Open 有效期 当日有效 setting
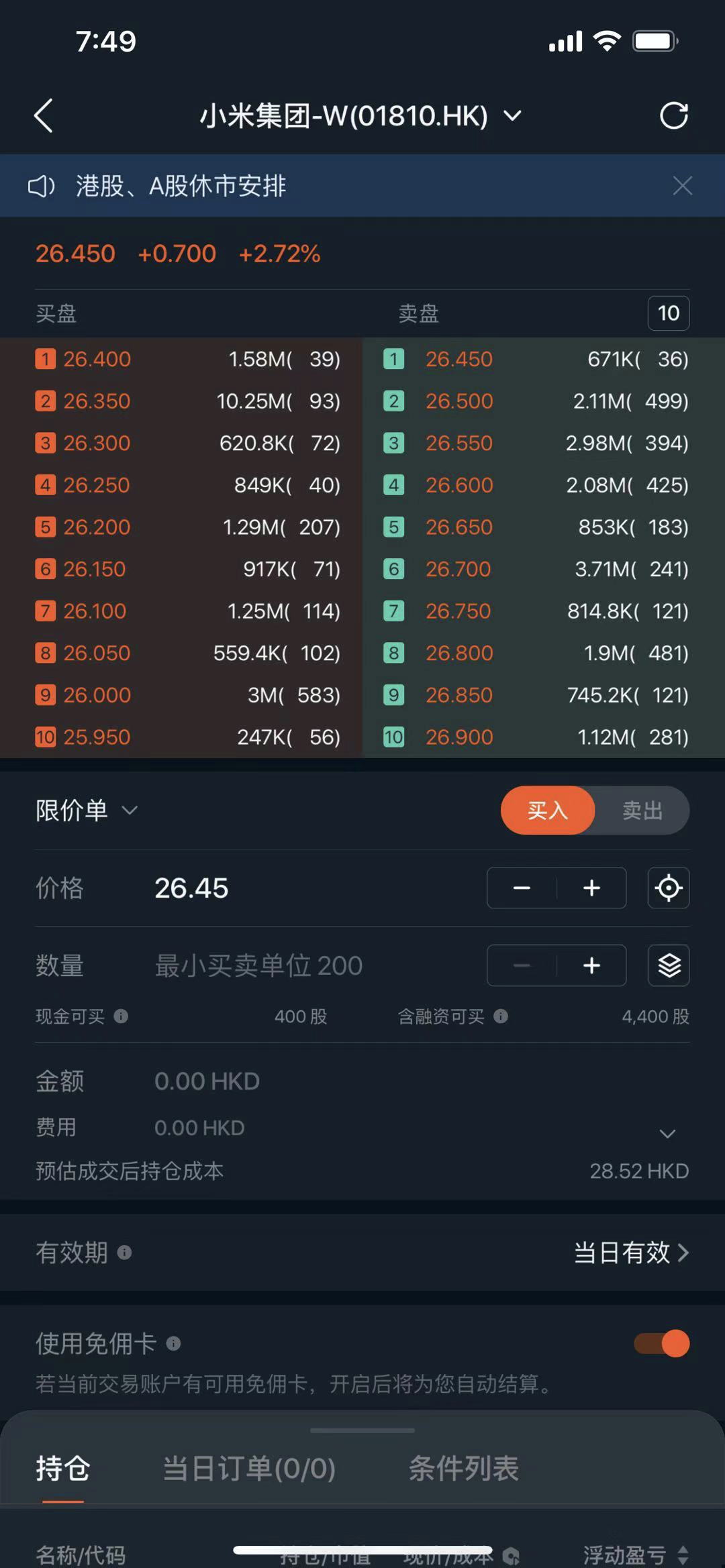 631,1253
